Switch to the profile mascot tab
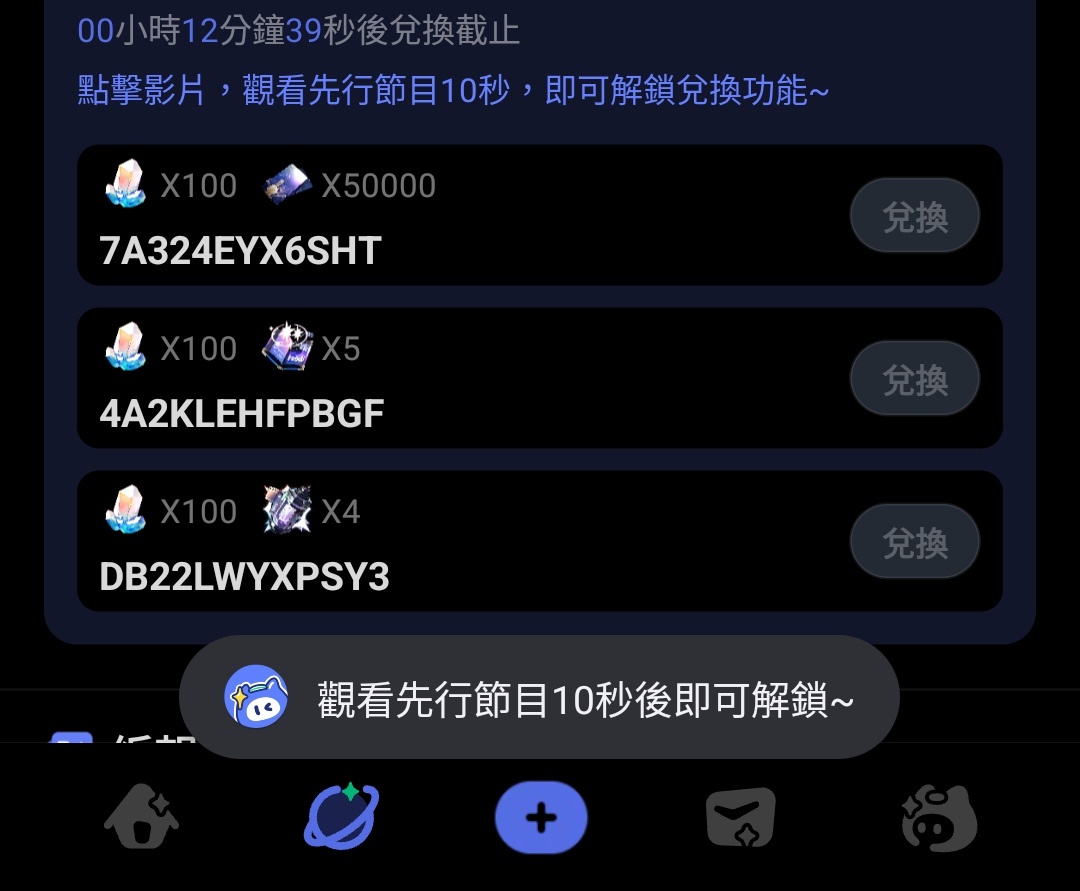This screenshot has width=1080, height=891. [938, 818]
